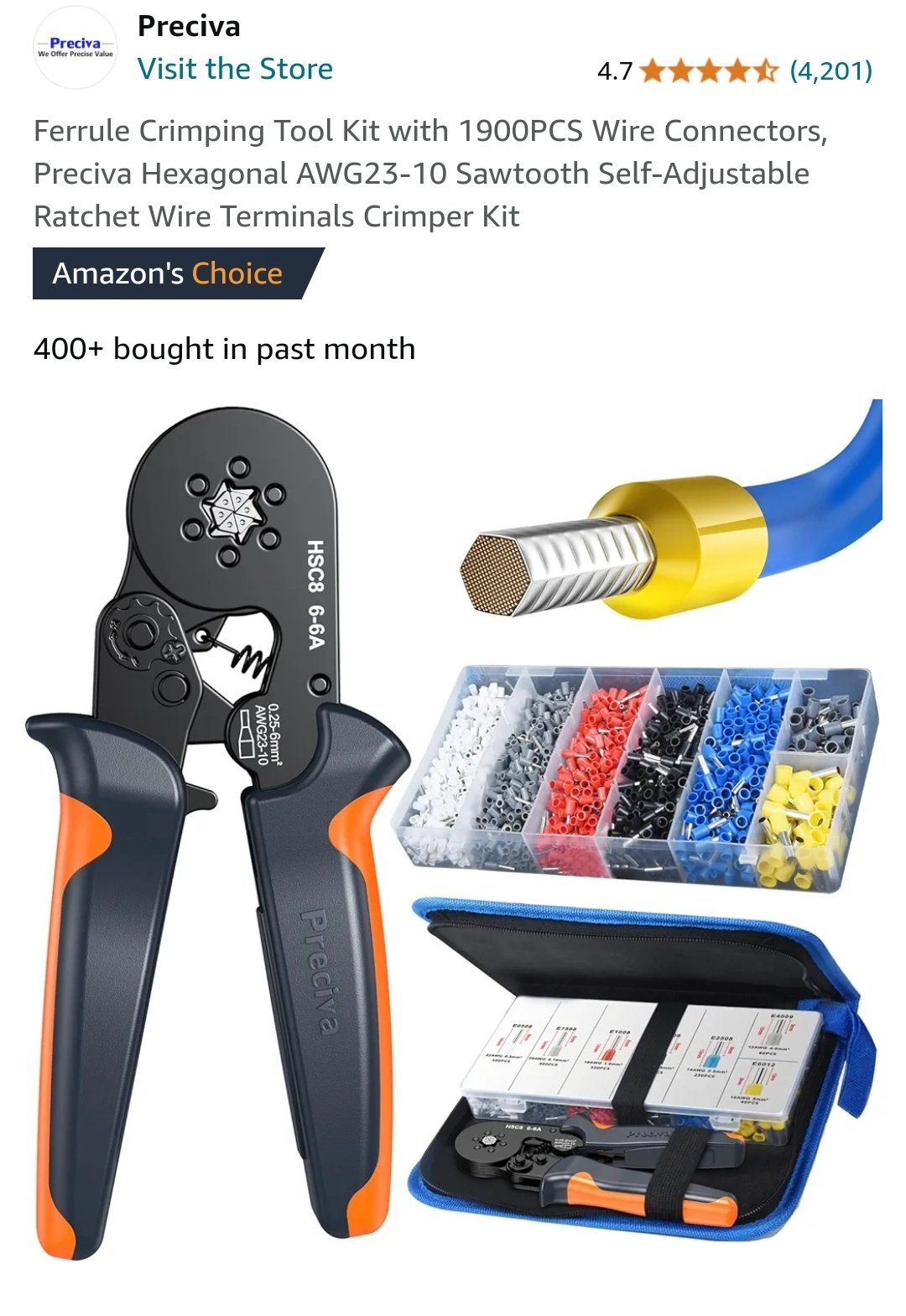Visit the Preciva store
This screenshot has height=1316, width=906.
(x=235, y=69)
